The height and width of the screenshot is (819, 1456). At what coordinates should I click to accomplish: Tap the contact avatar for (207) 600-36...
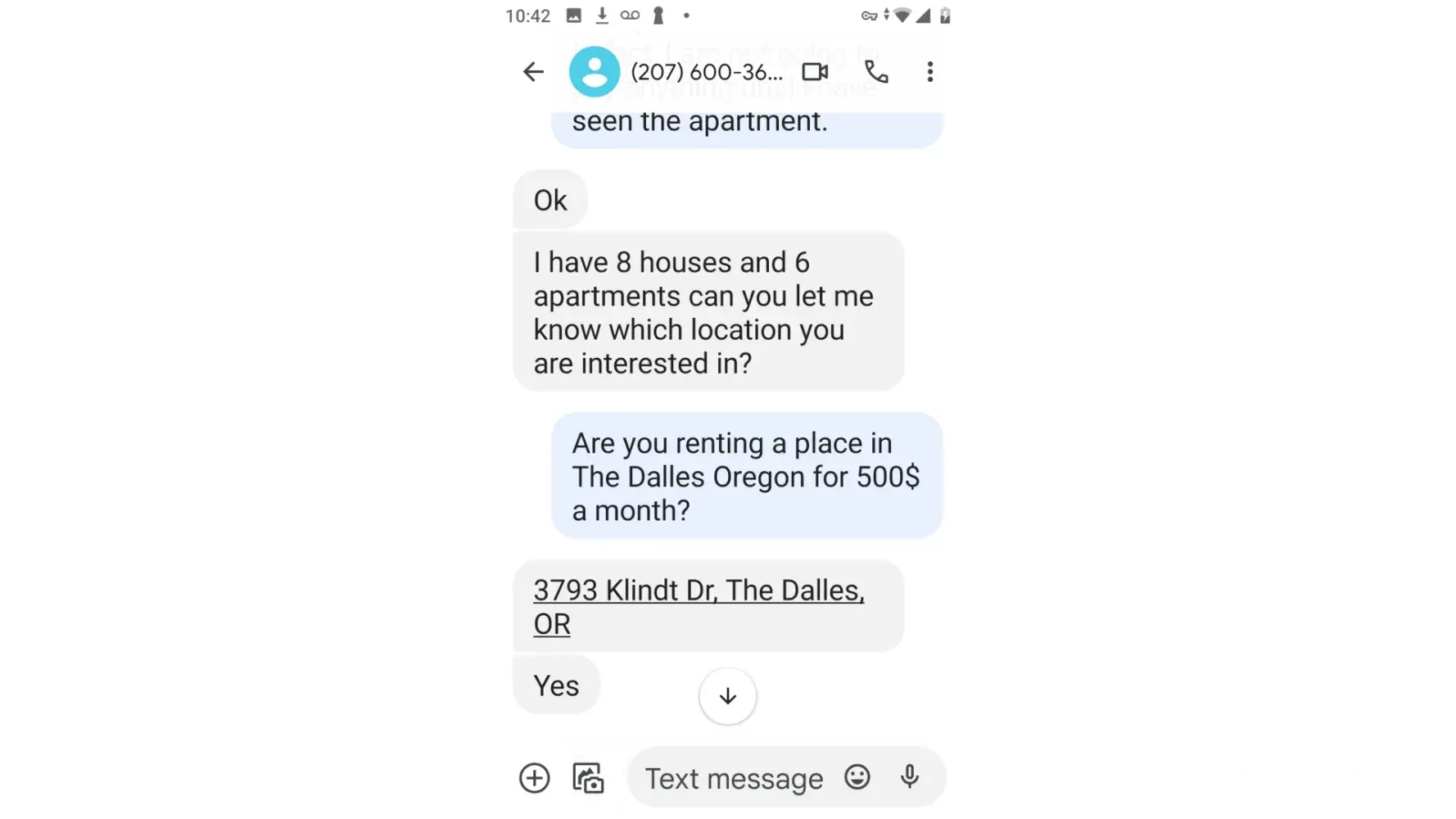595,72
